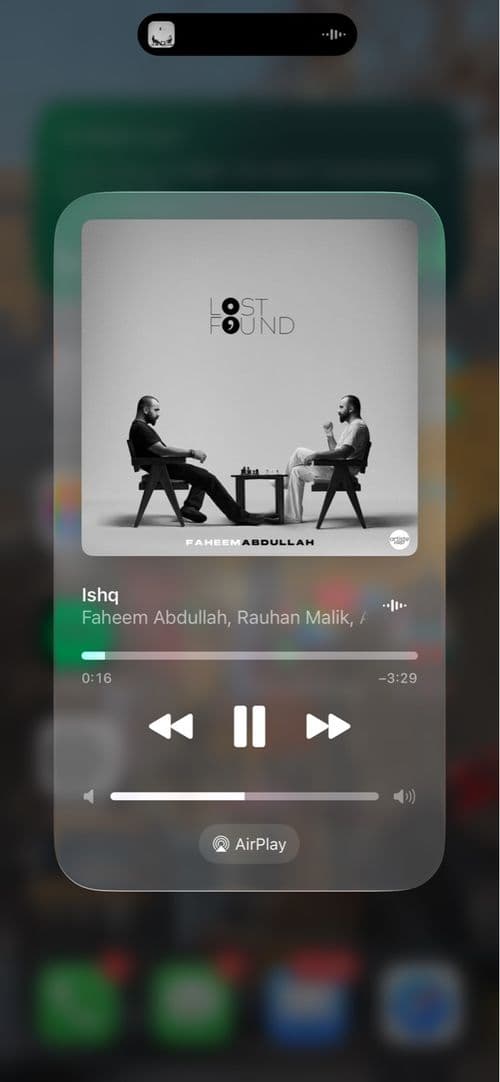Tap the volume slider
Image resolution: width=500 pixels, height=1082 pixels.
tap(244, 796)
